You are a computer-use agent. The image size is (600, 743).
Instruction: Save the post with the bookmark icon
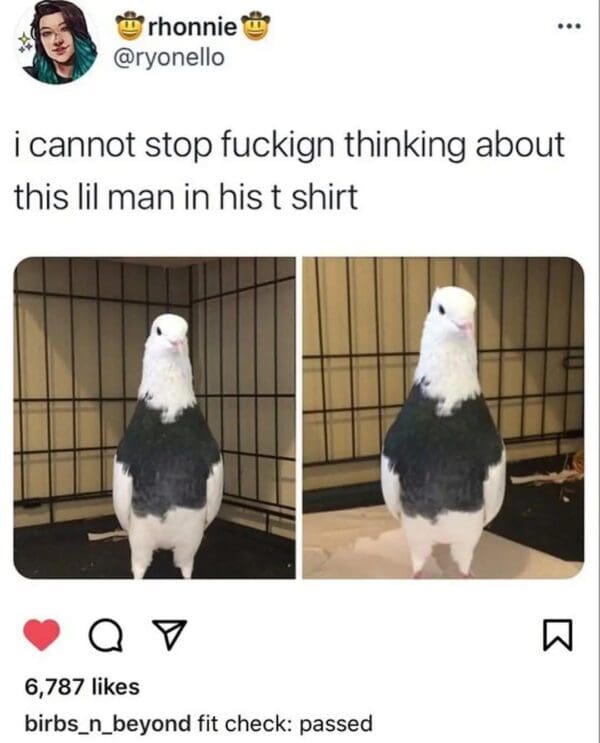[555, 634]
